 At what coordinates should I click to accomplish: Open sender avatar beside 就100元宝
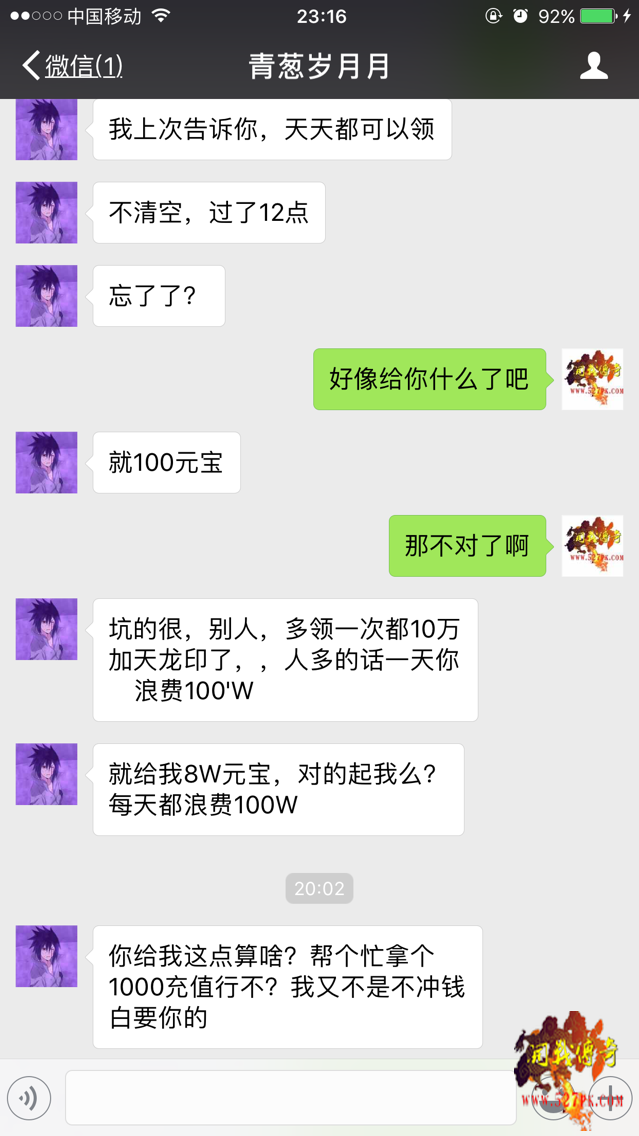pos(46,462)
